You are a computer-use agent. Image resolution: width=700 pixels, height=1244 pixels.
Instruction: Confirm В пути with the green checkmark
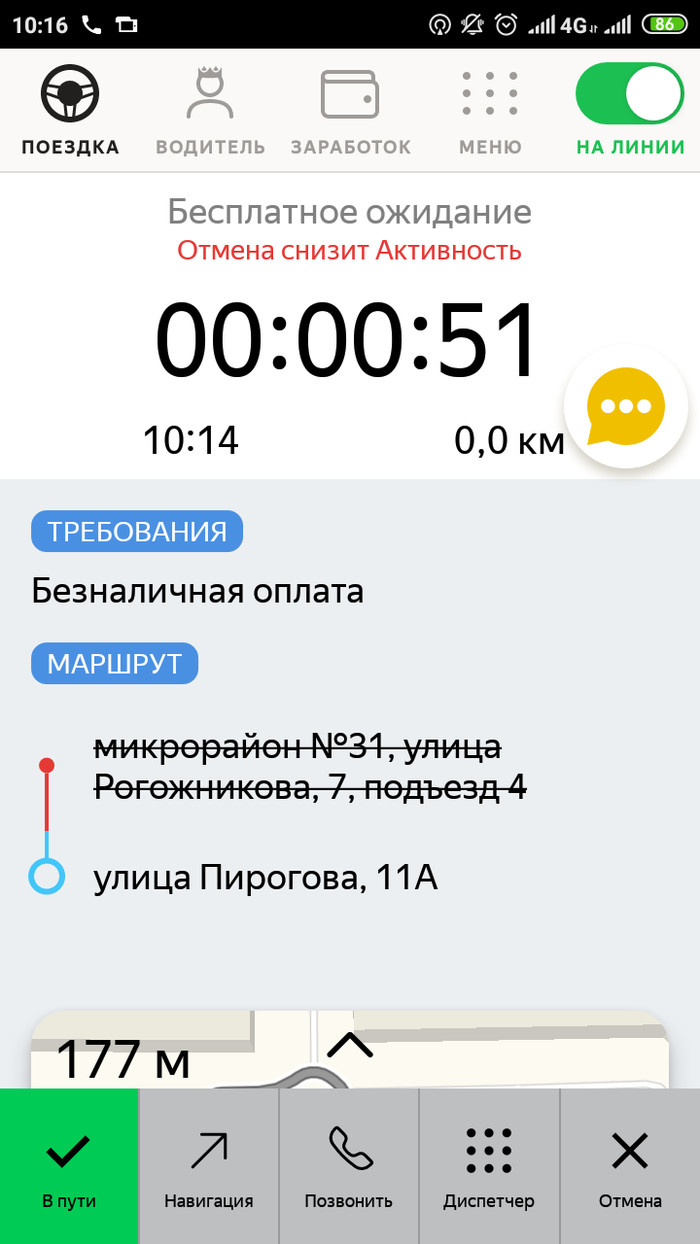click(69, 1166)
